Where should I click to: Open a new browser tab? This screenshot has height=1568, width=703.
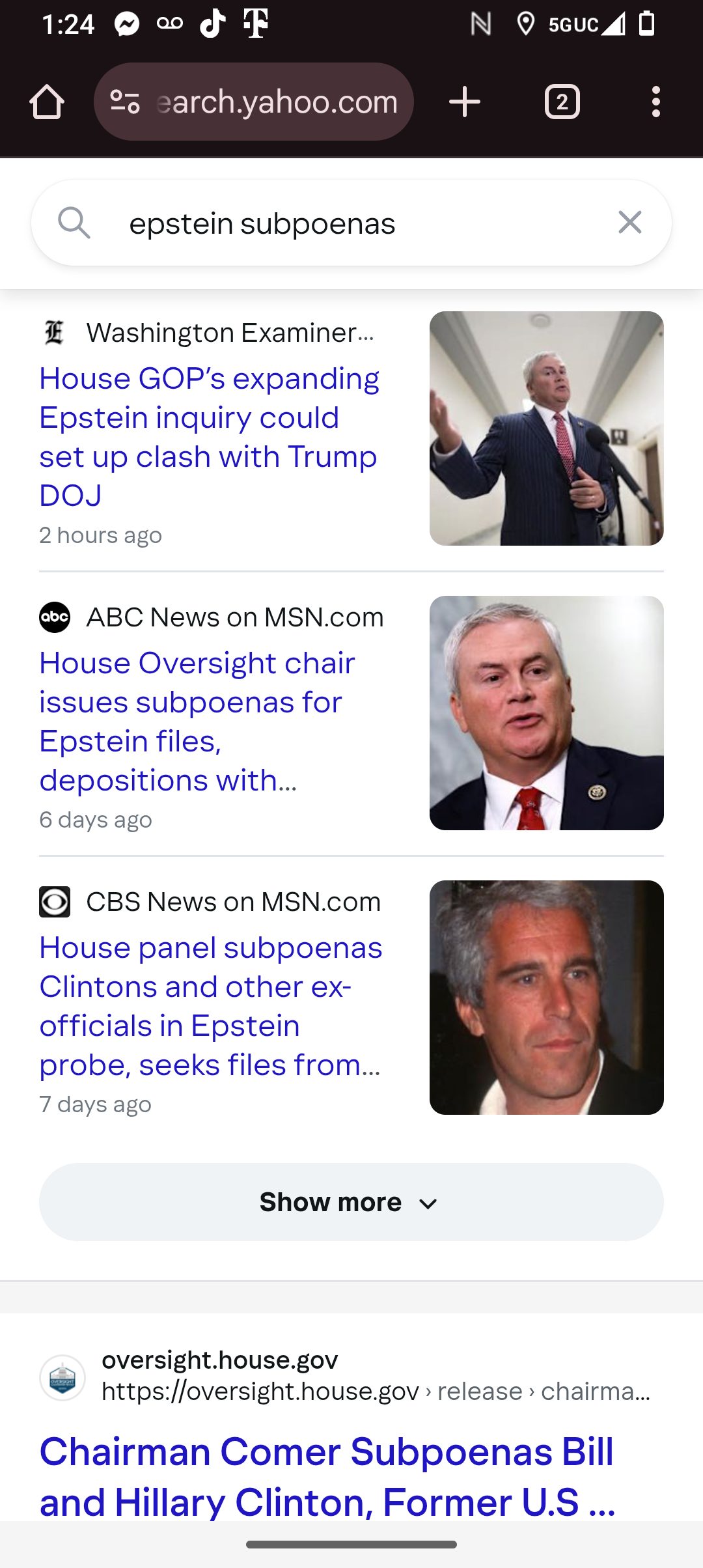pyautogui.click(x=465, y=102)
